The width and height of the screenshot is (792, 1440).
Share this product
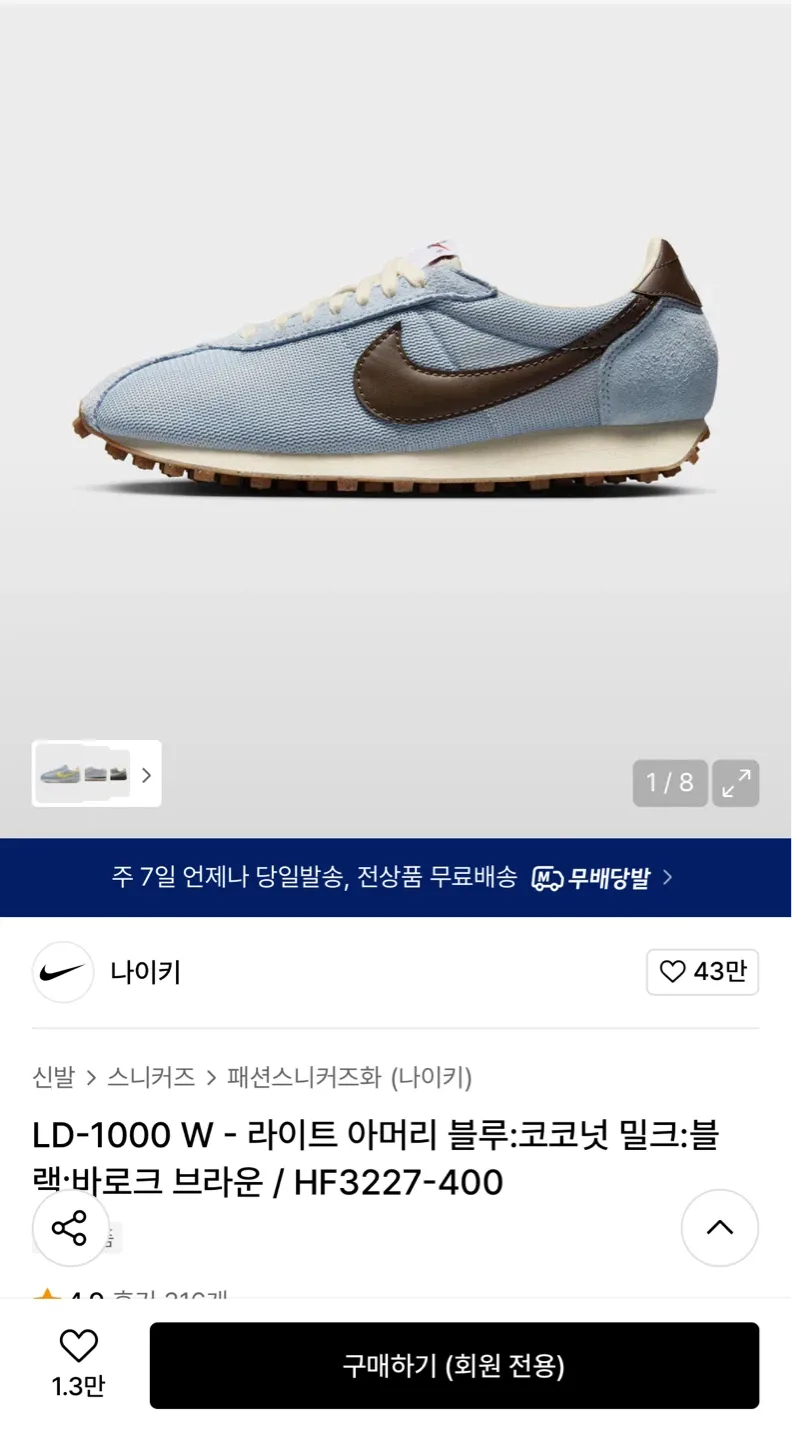pyautogui.click(x=70, y=1228)
